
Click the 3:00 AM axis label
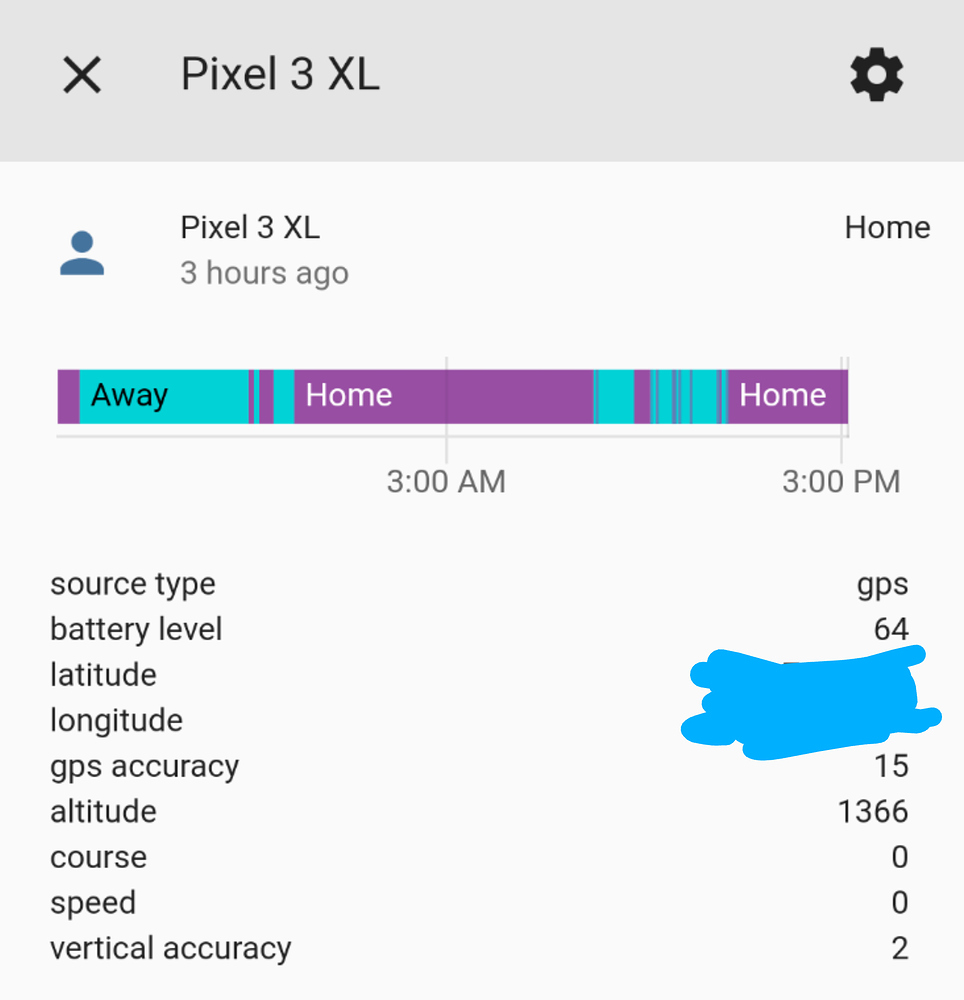(446, 481)
